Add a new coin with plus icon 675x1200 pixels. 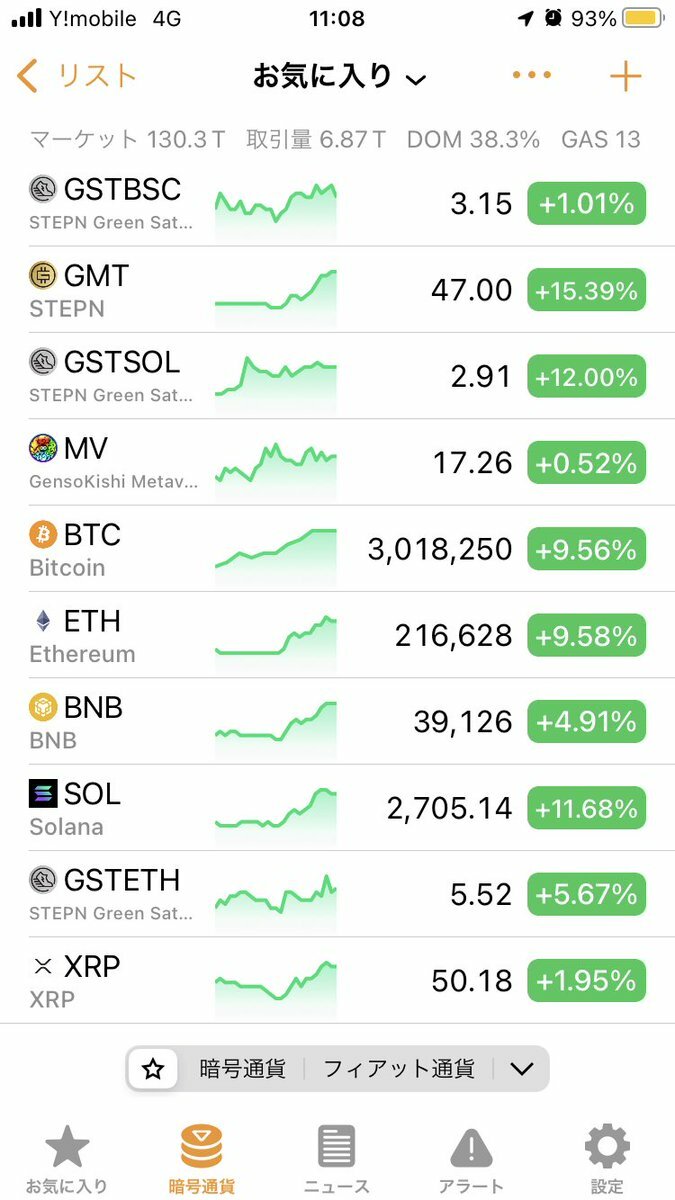[x=625, y=77]
